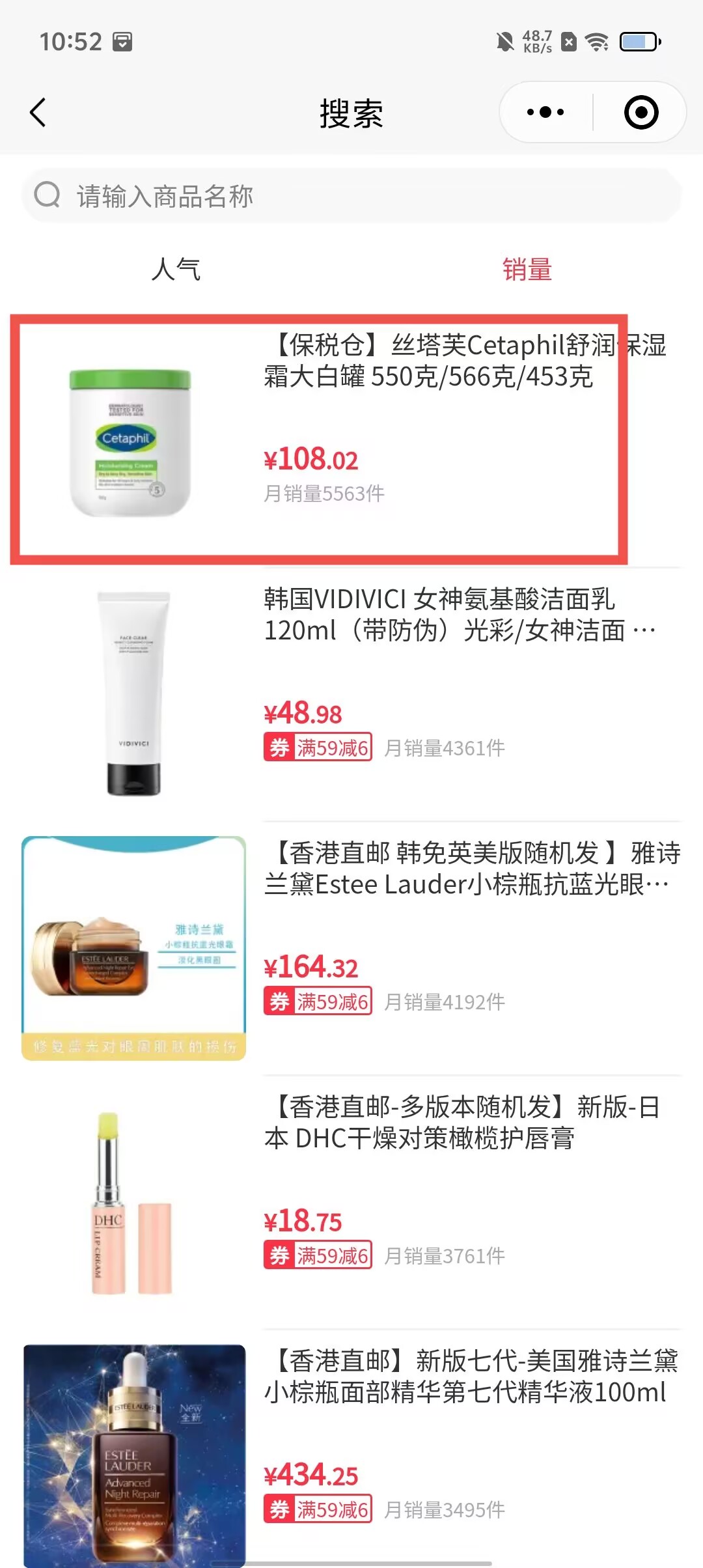703x1568 pixels.
Task: View the Estee Lauder eye cream listing
Action: [351, 947]
